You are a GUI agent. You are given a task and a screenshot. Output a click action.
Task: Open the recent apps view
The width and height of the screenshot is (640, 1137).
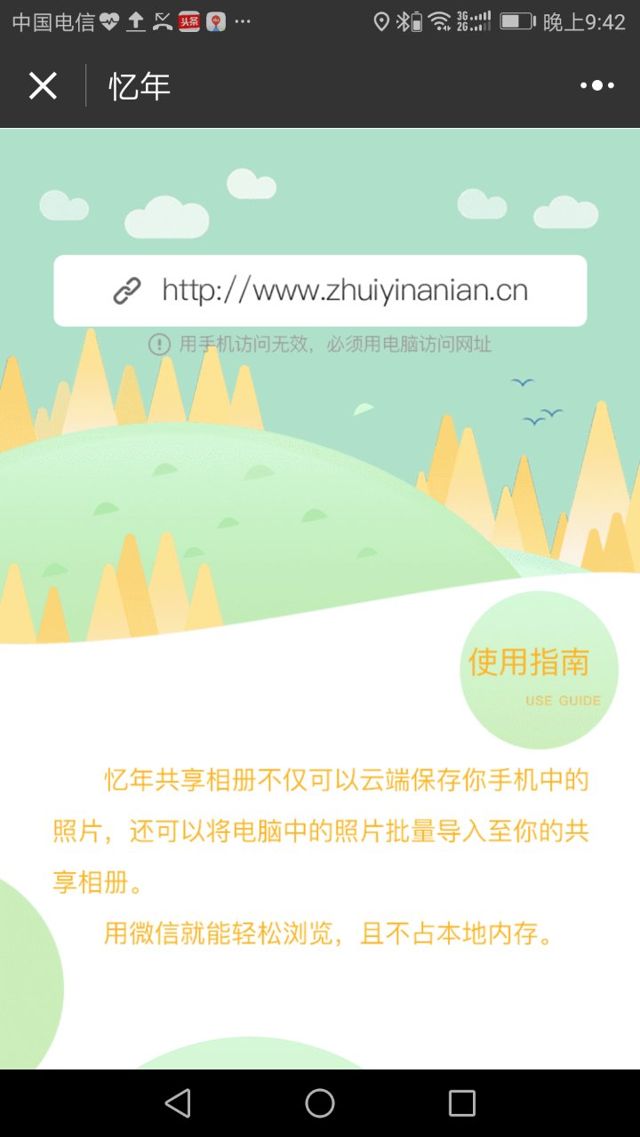tap(462, 1103)
